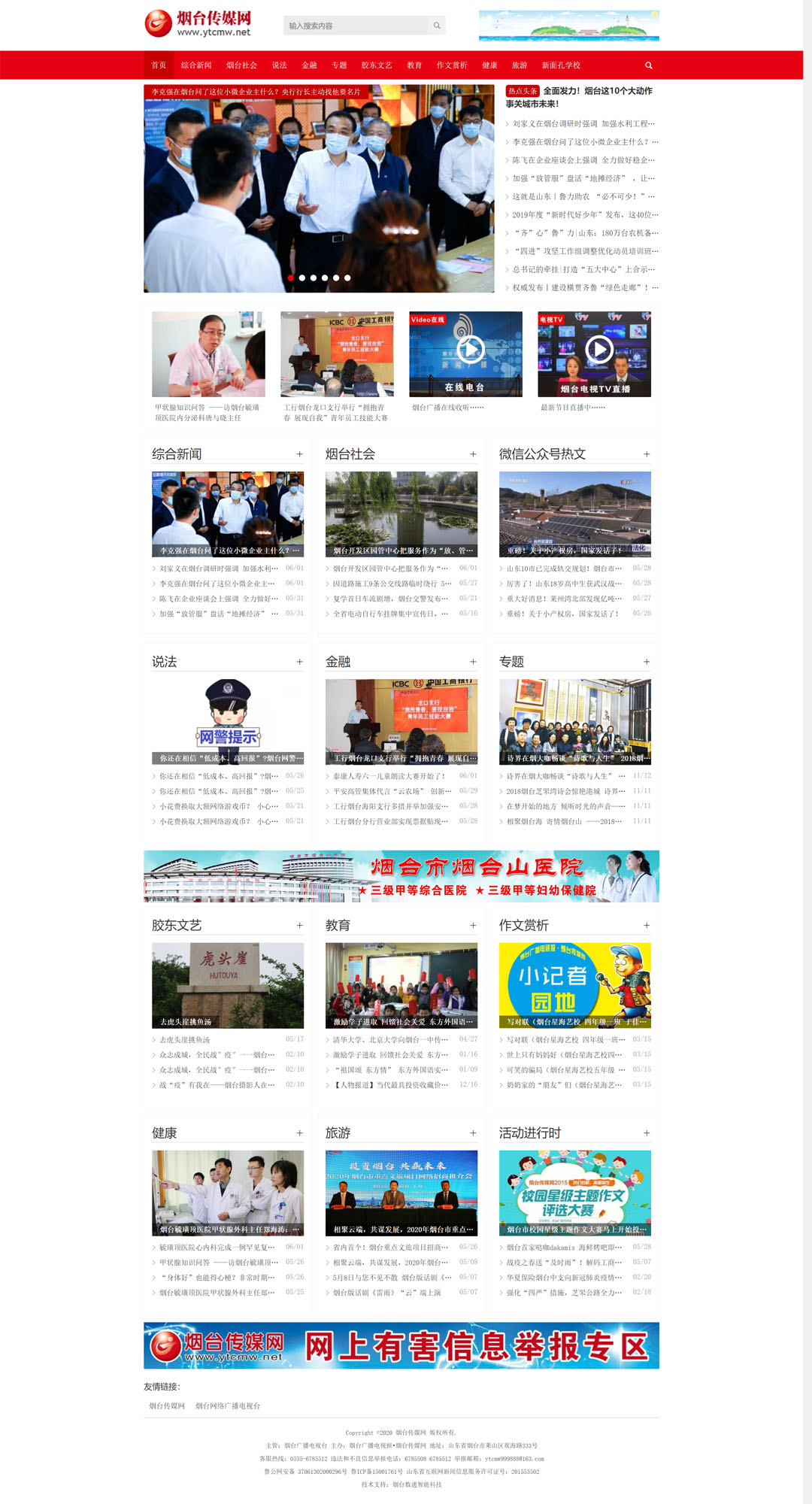This screenshot has width=812, height=1504.
Task: Expand the 微信公众号热文 section plus icon
Action: [647, 454]
